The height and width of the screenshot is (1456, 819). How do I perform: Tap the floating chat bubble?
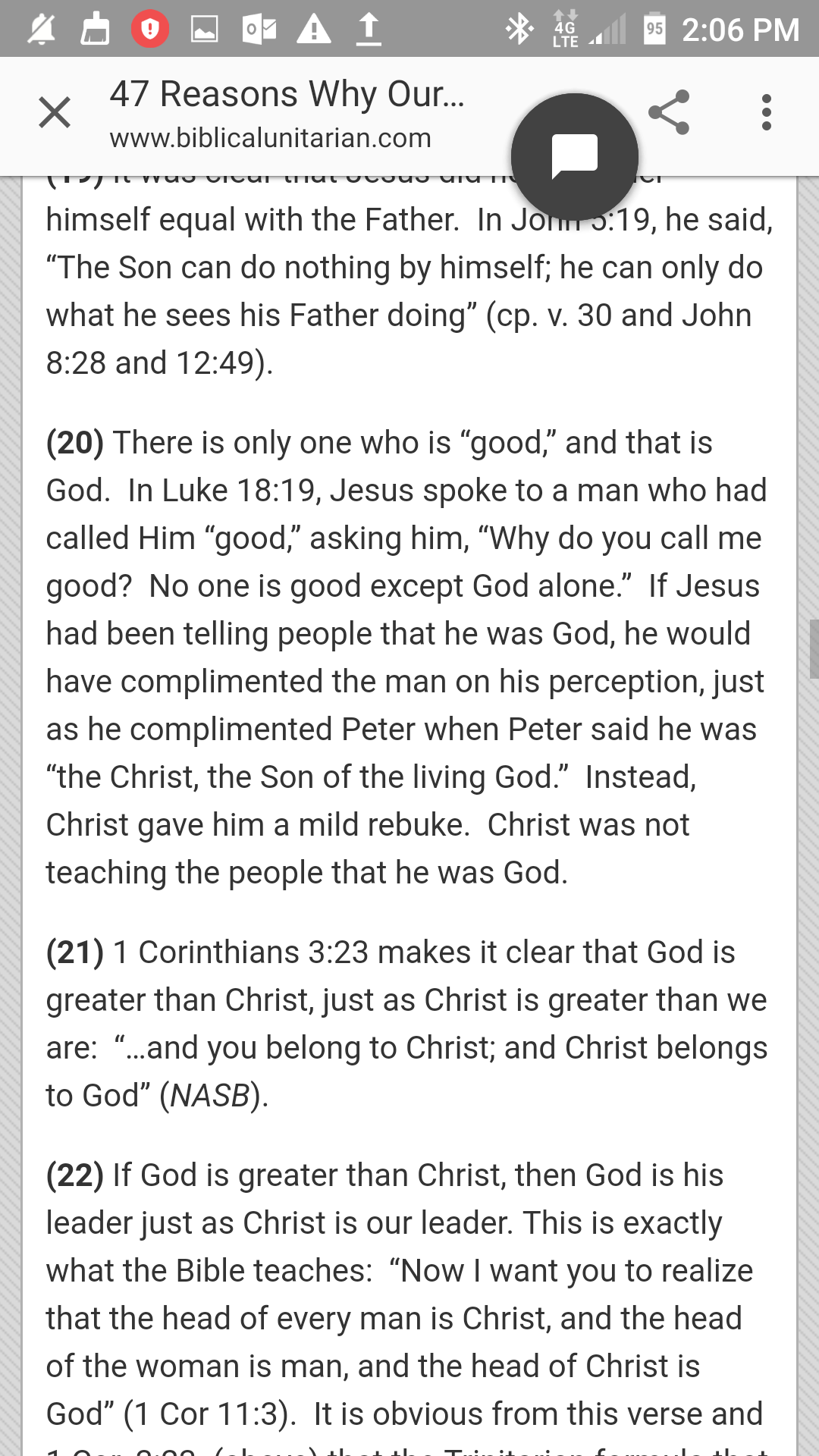pyautogui.click(x=575, y=157)
